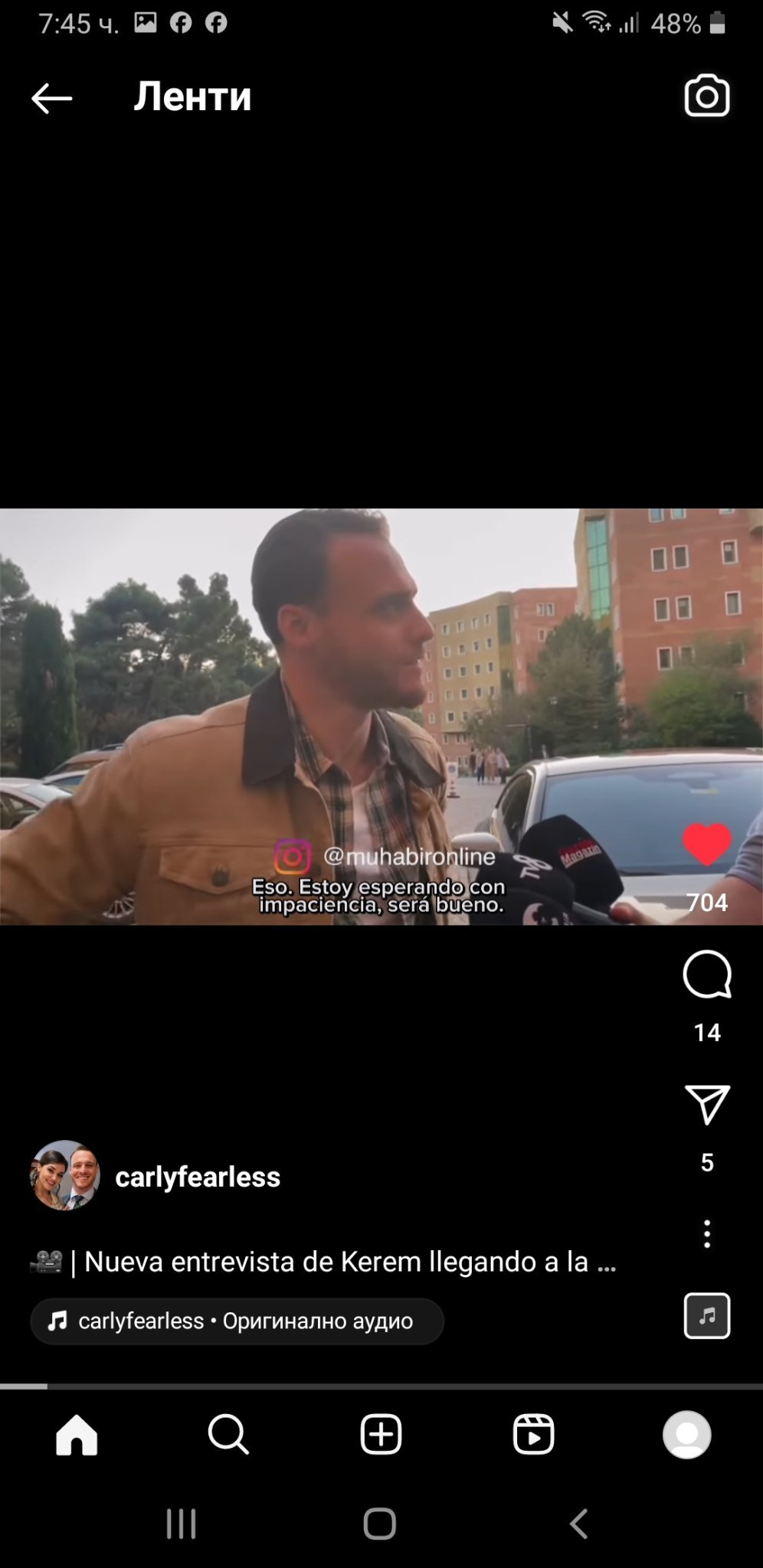Open the camera to create a reel

706,96
